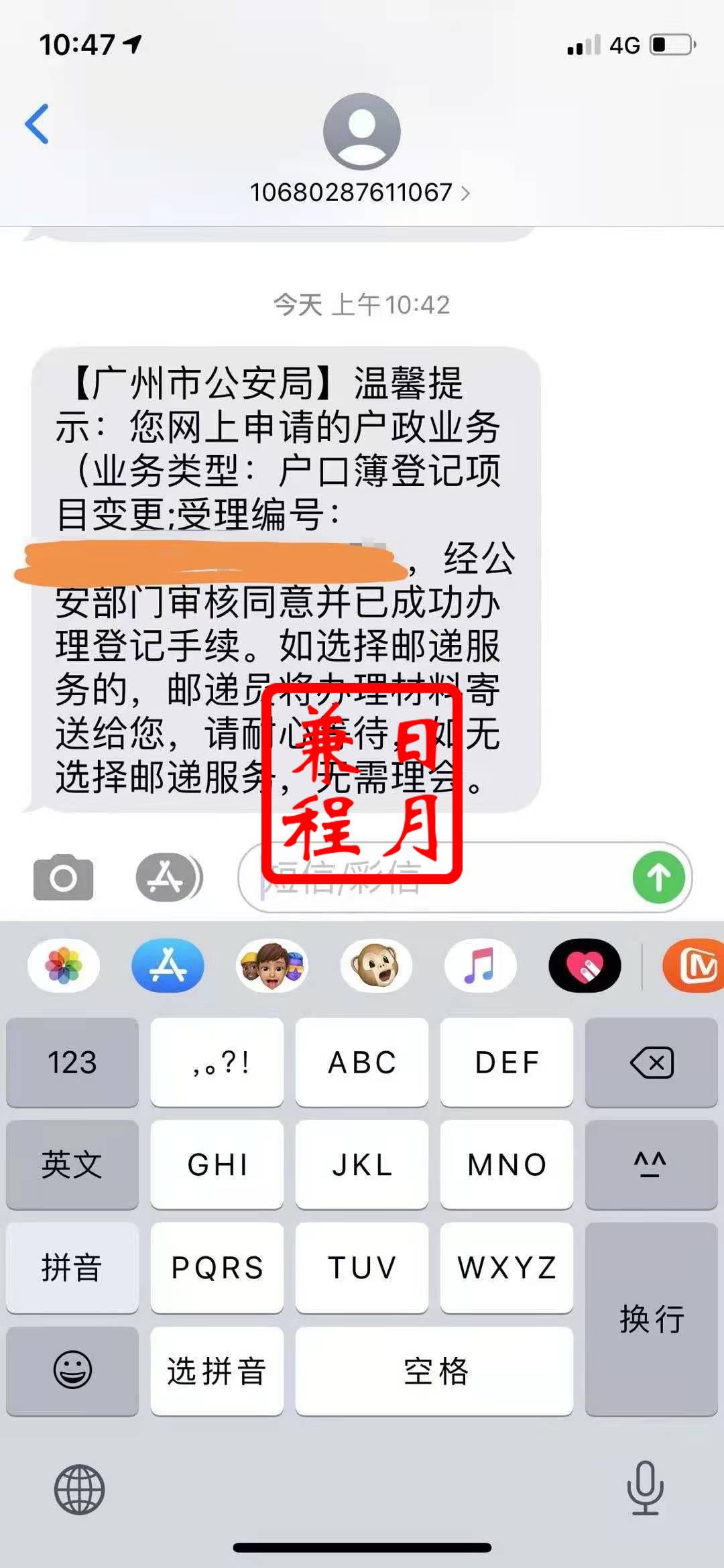Tap the 换行 return key
The image size is (724, 1568).
click(651, 1319)
